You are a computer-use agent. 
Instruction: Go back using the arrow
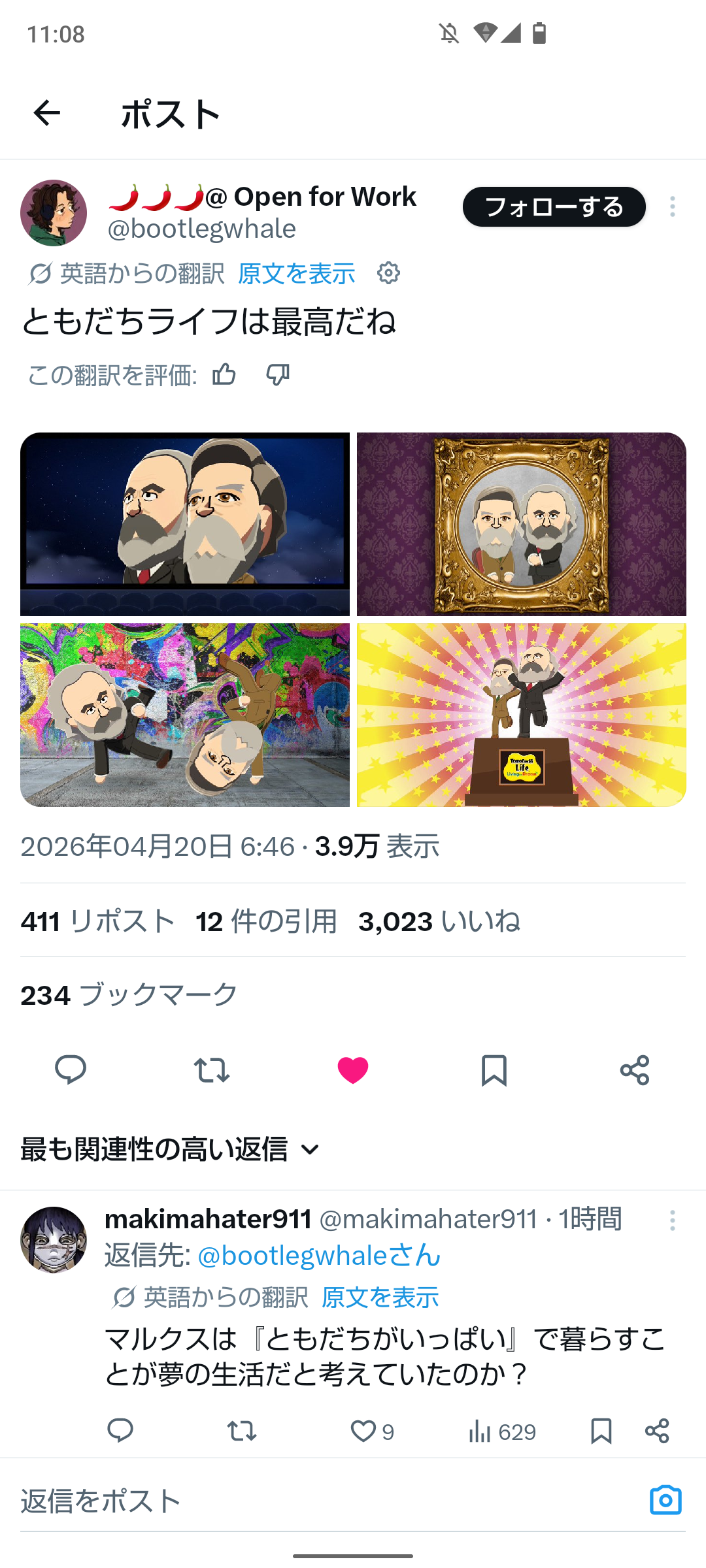pos(47,113)
